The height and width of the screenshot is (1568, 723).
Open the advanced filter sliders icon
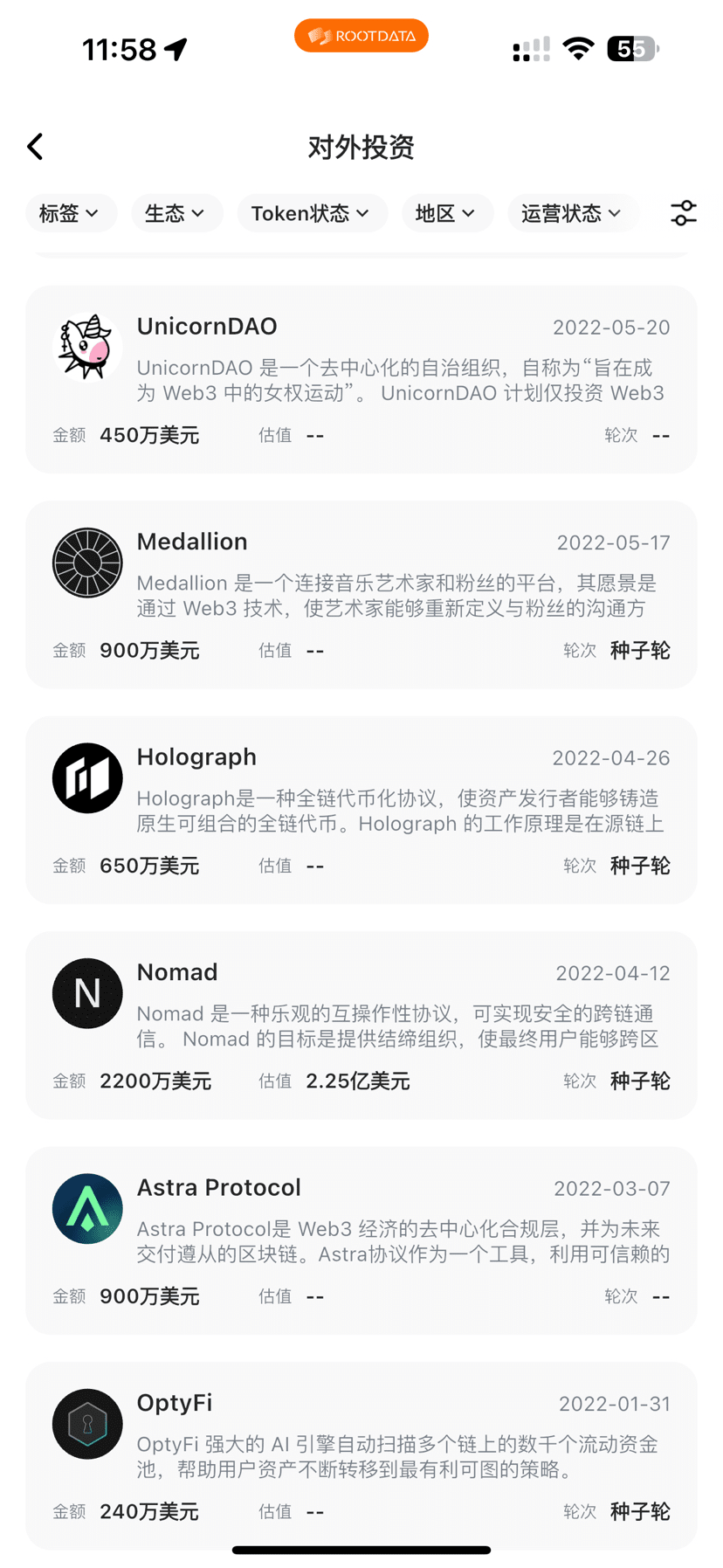683,213
